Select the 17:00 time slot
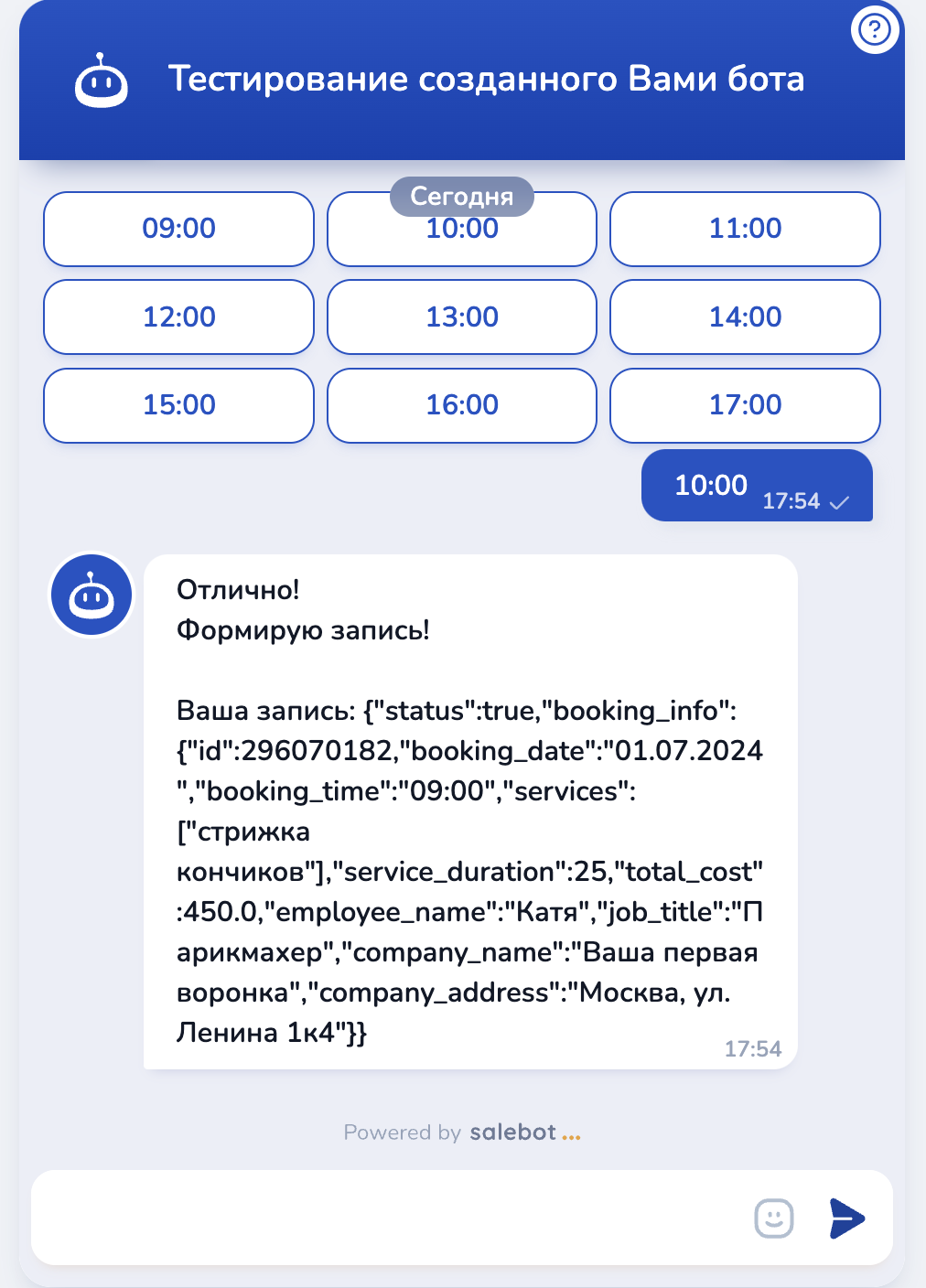This screenshot has height=1288, width=926. point(745,405)
